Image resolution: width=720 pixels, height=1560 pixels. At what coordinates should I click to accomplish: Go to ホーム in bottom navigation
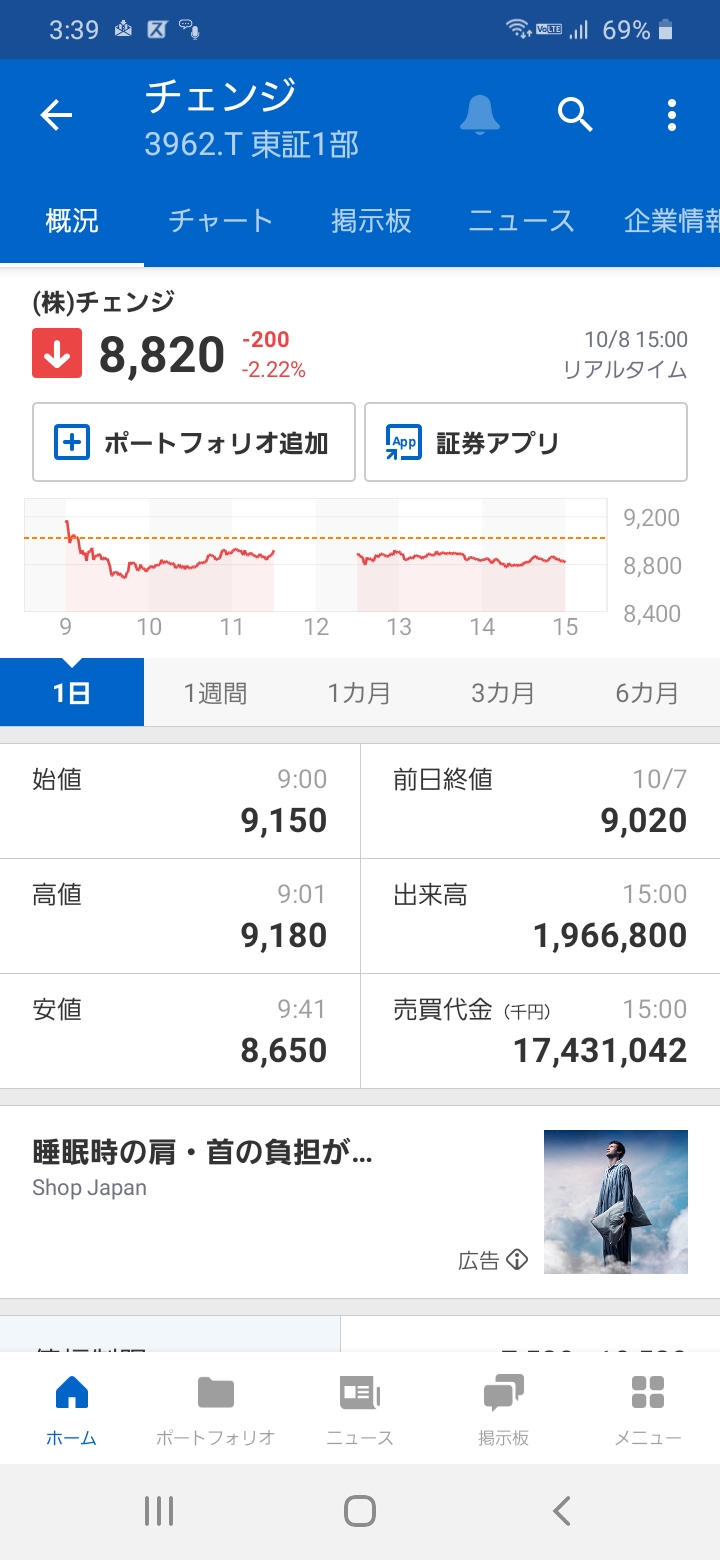[72, 1410]
